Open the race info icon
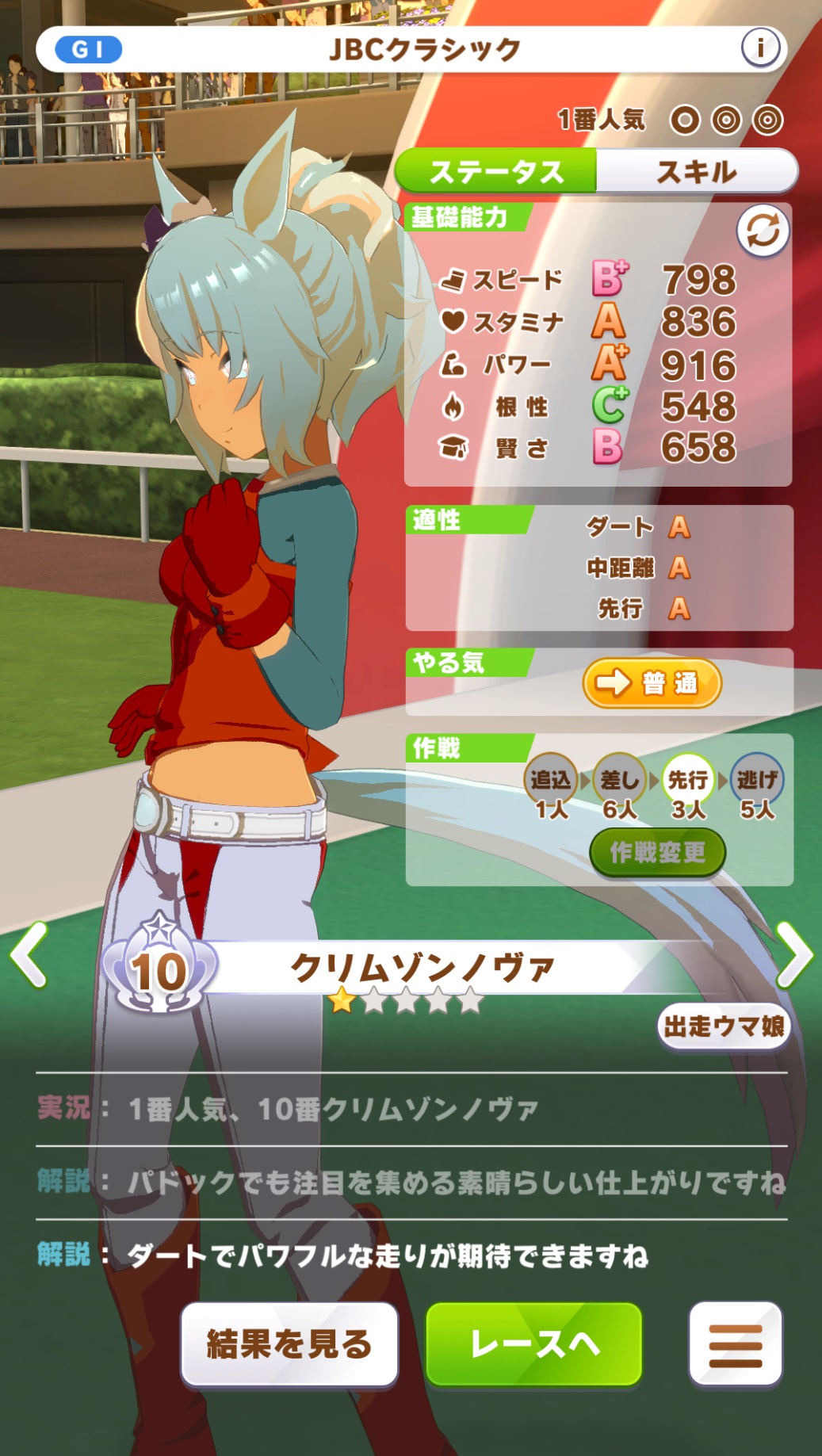Viewport: 822px width, 1456px height. (759, 48)
